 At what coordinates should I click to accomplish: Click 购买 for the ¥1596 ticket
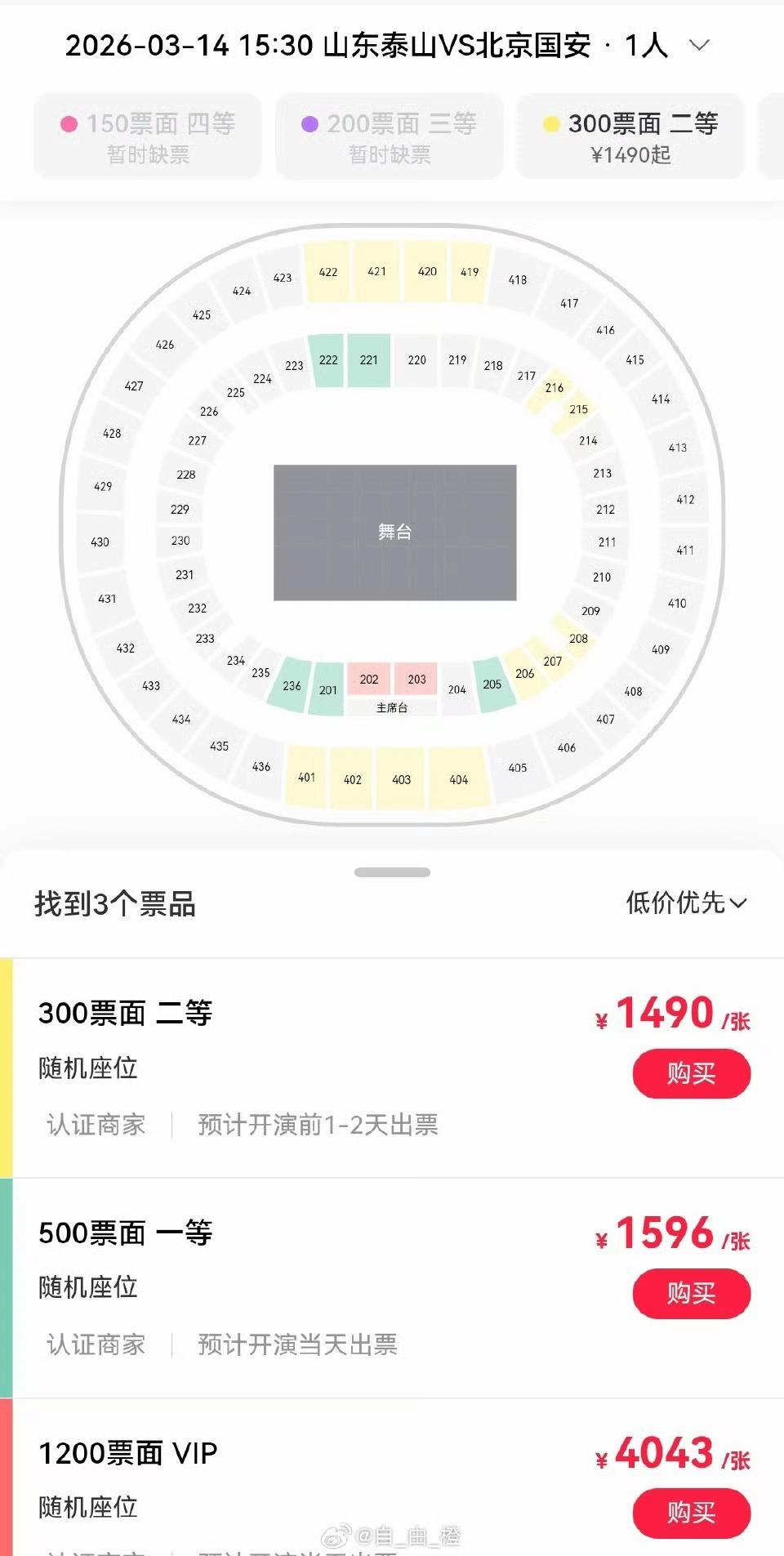point(691,1293)
